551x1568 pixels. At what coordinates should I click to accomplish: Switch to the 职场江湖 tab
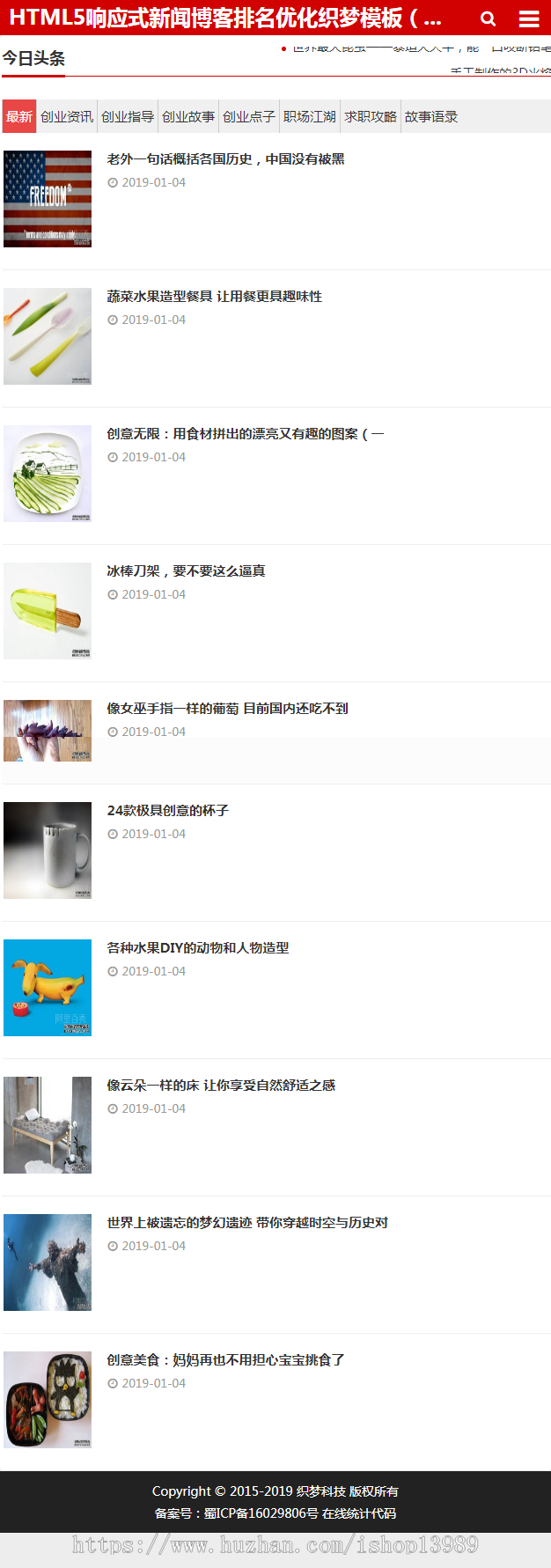[x=310, y=116]
